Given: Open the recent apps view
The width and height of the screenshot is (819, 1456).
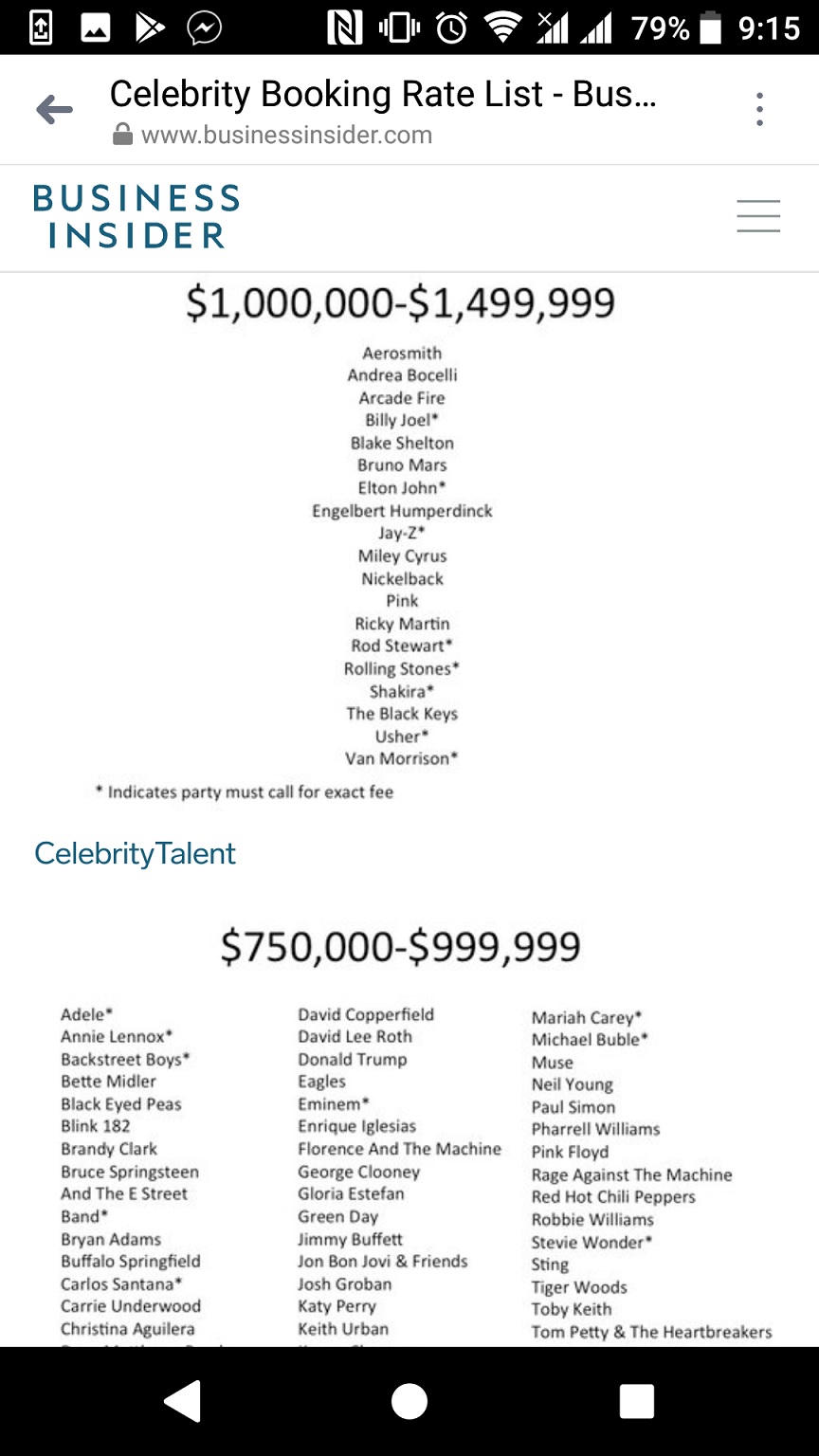Looking at the screenshot, I should tap(636, 1401).
